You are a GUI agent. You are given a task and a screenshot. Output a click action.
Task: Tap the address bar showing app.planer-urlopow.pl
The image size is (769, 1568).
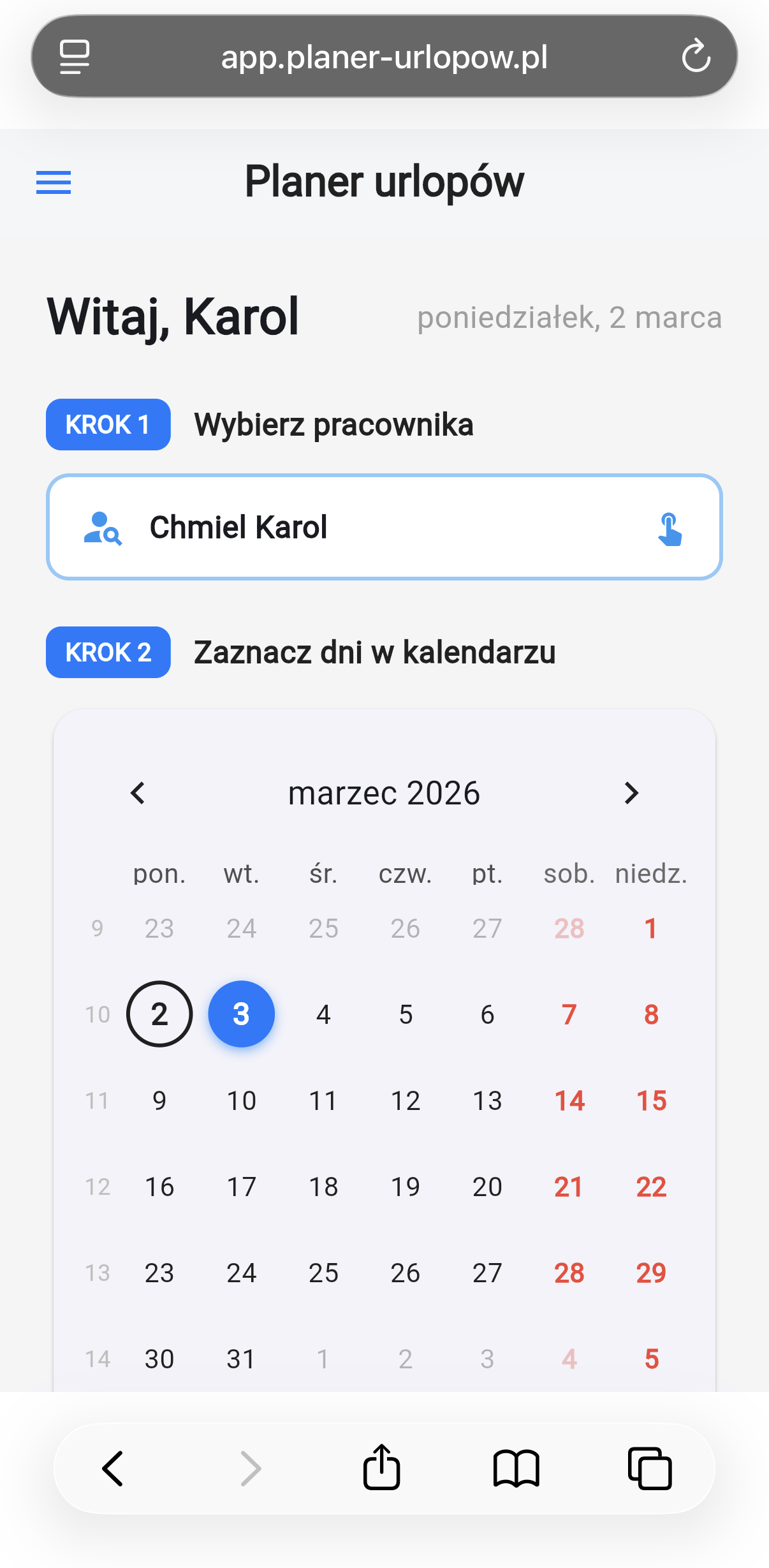pyautogui.click(x=384, y=56)
